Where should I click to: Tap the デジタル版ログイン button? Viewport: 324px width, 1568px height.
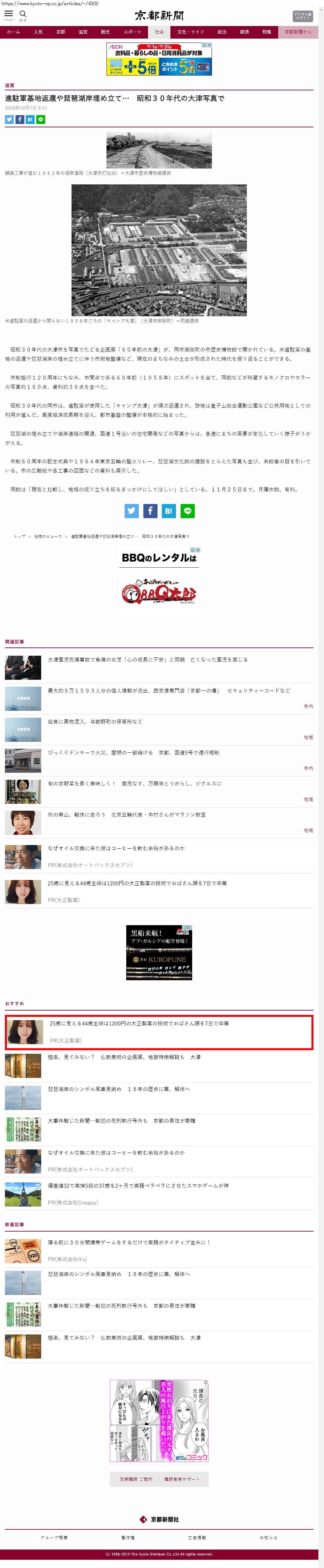(302, 15)
